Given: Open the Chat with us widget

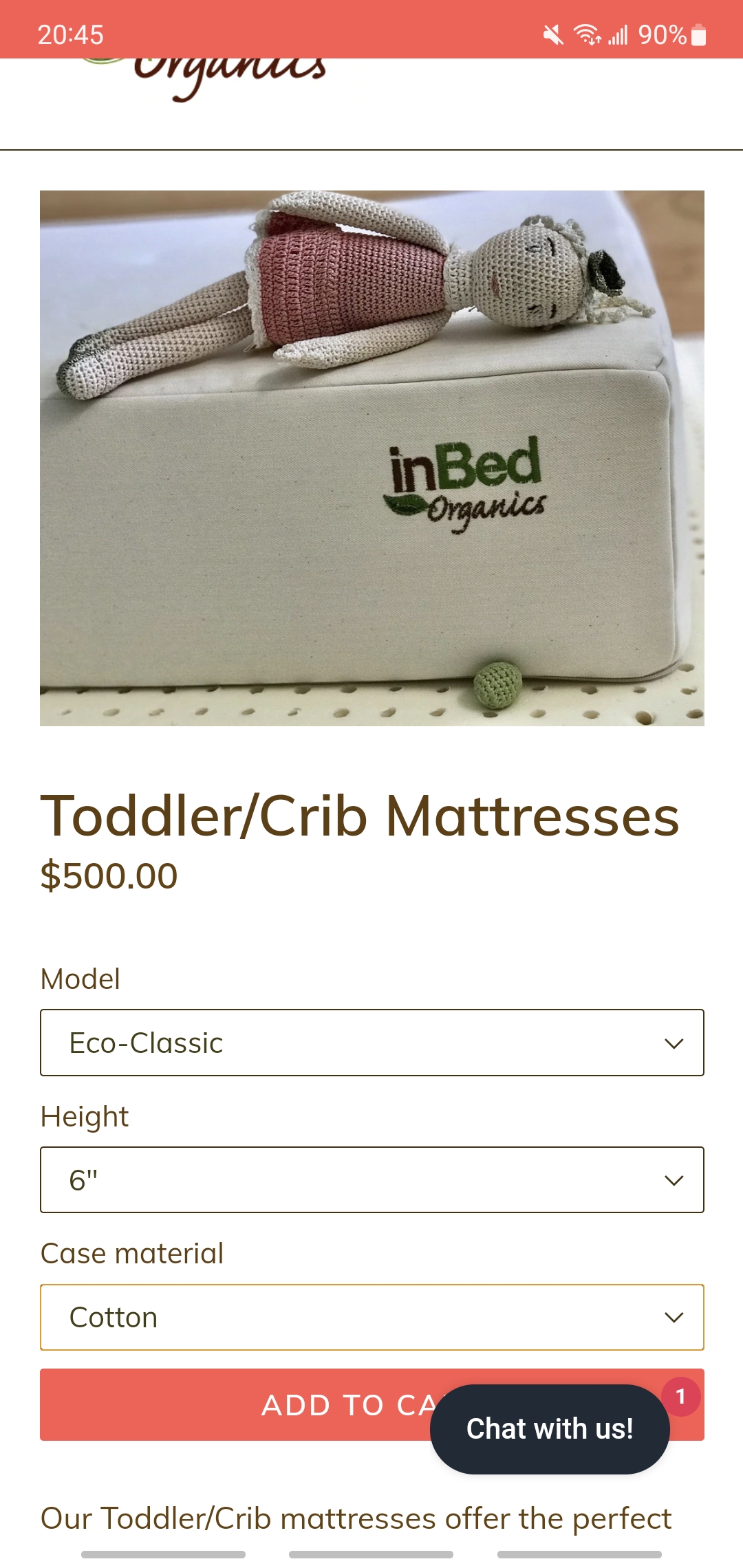Looking at the screenshot, I should pos(550,1429).
